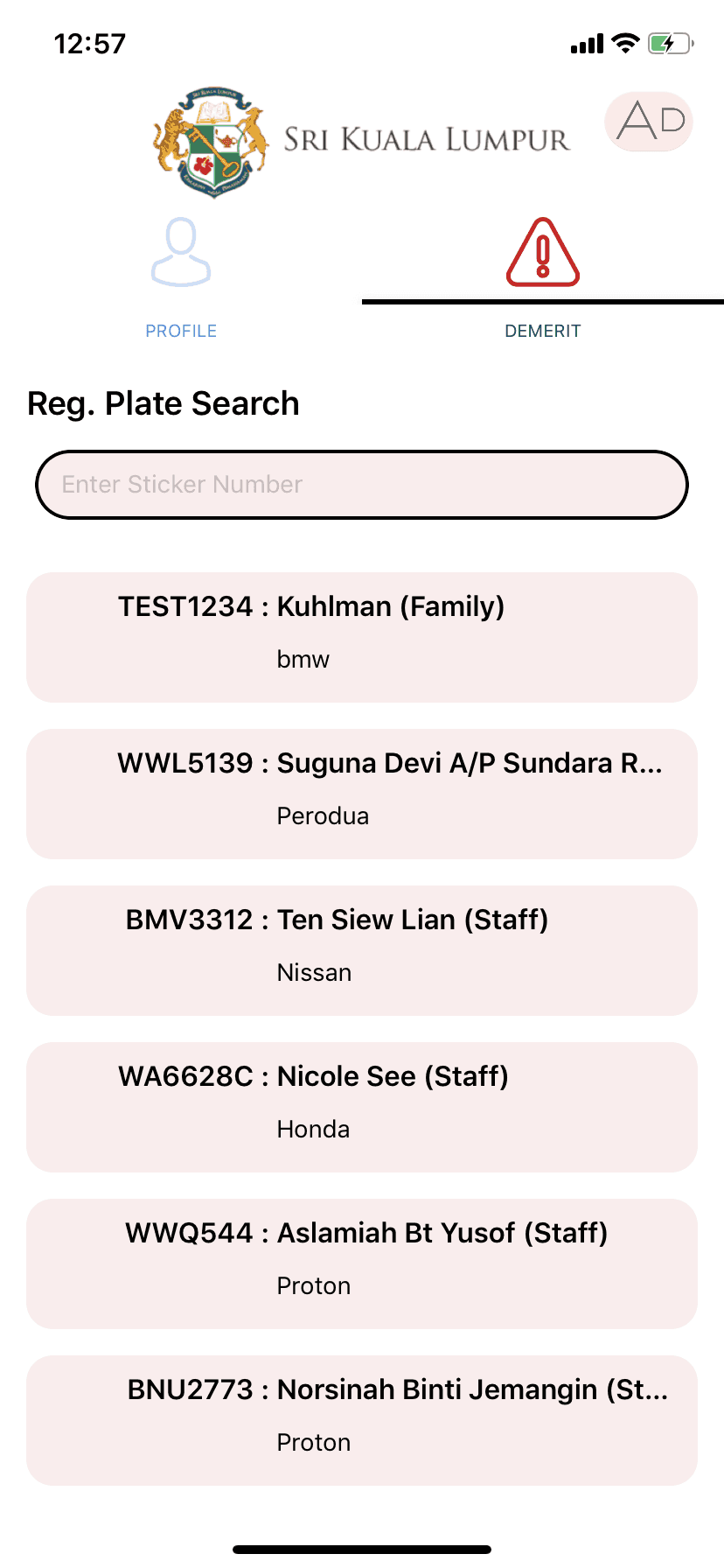Select the DEMERIT tab
Viewport: 724px width, 1568px height.
pos(542,331)
